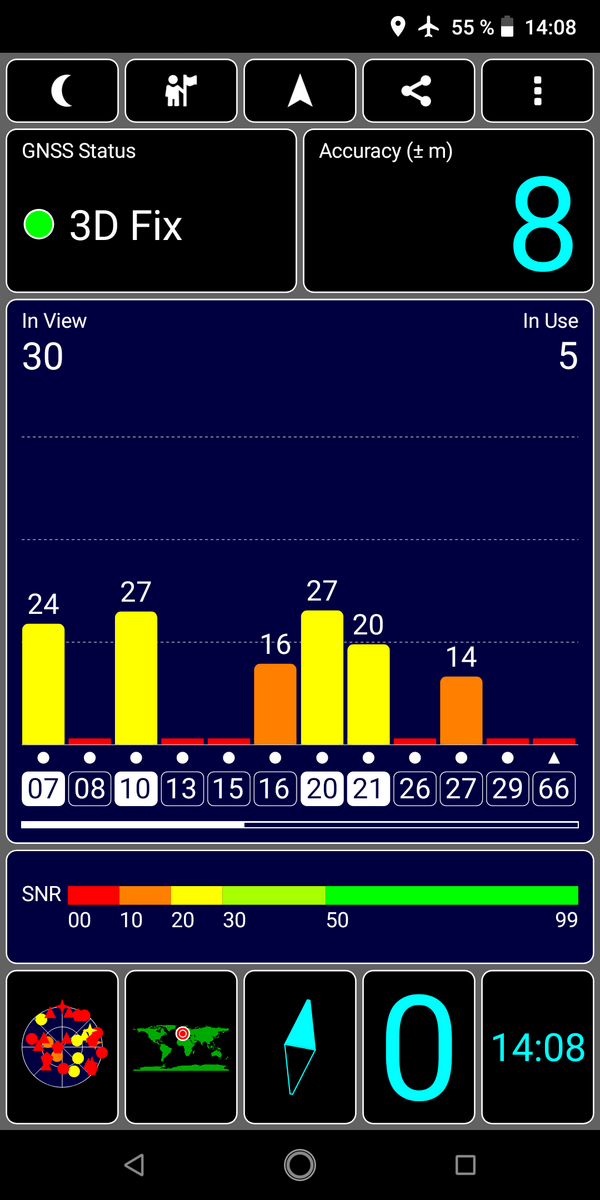Open the compass tile
The height and width of the screenshot is (1200, 600).
[x=300, y=1047]
